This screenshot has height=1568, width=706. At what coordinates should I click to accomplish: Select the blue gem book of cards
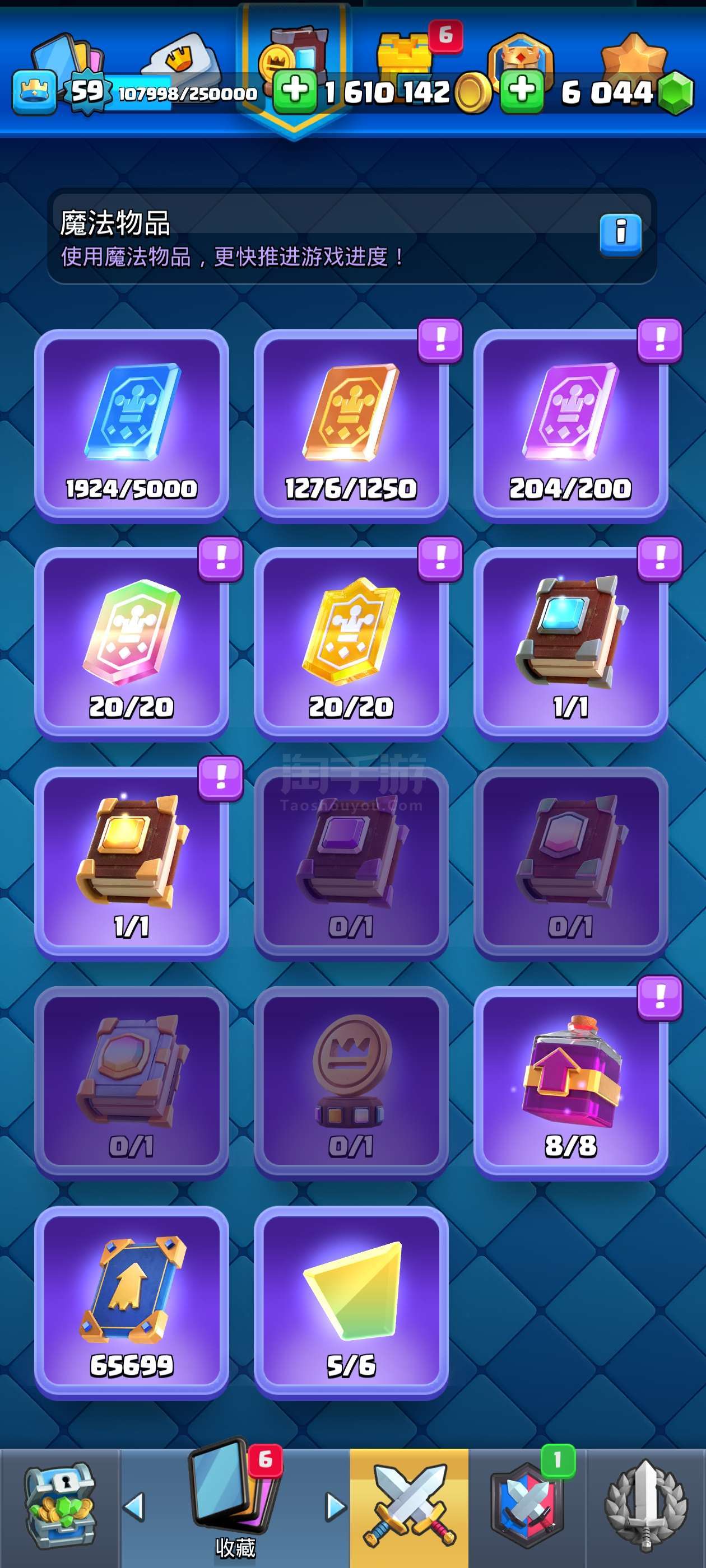point(571,644)
